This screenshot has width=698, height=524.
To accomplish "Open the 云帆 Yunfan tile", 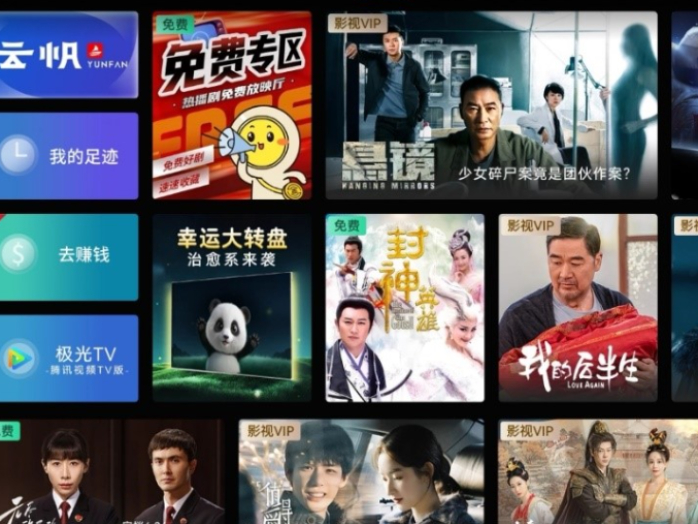I will point(68,54).
